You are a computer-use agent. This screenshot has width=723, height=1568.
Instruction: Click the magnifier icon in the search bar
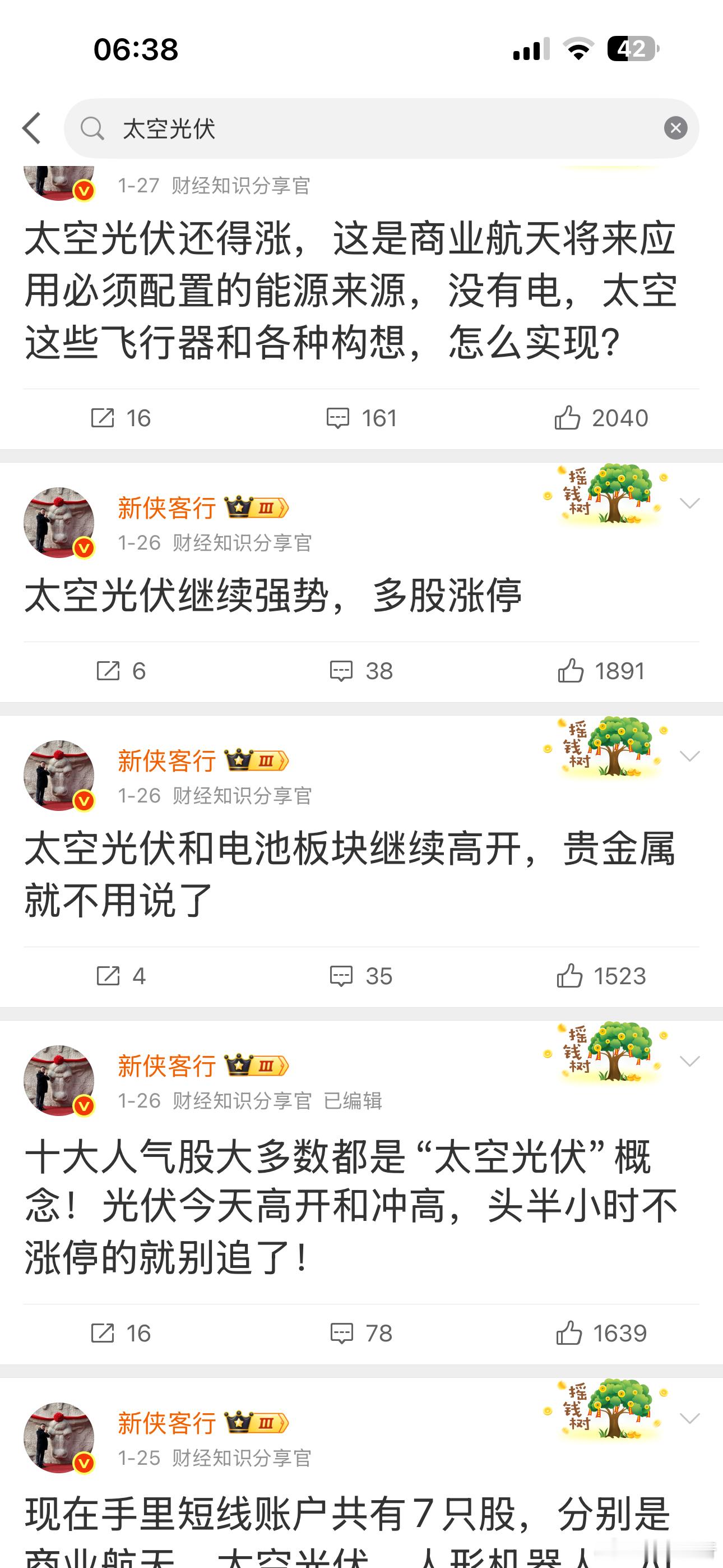pos(92,128)
